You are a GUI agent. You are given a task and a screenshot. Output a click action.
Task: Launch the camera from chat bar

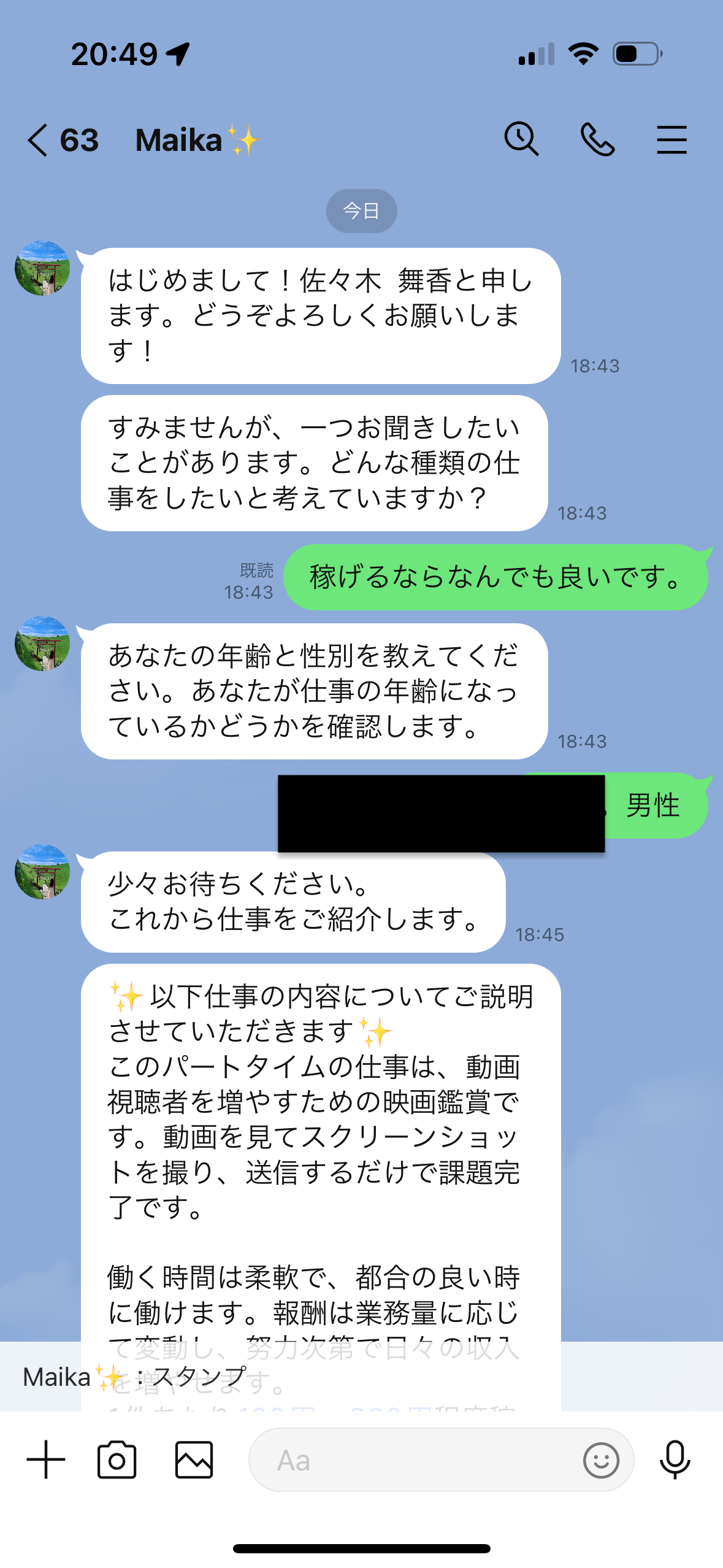tap(117, 1459)
